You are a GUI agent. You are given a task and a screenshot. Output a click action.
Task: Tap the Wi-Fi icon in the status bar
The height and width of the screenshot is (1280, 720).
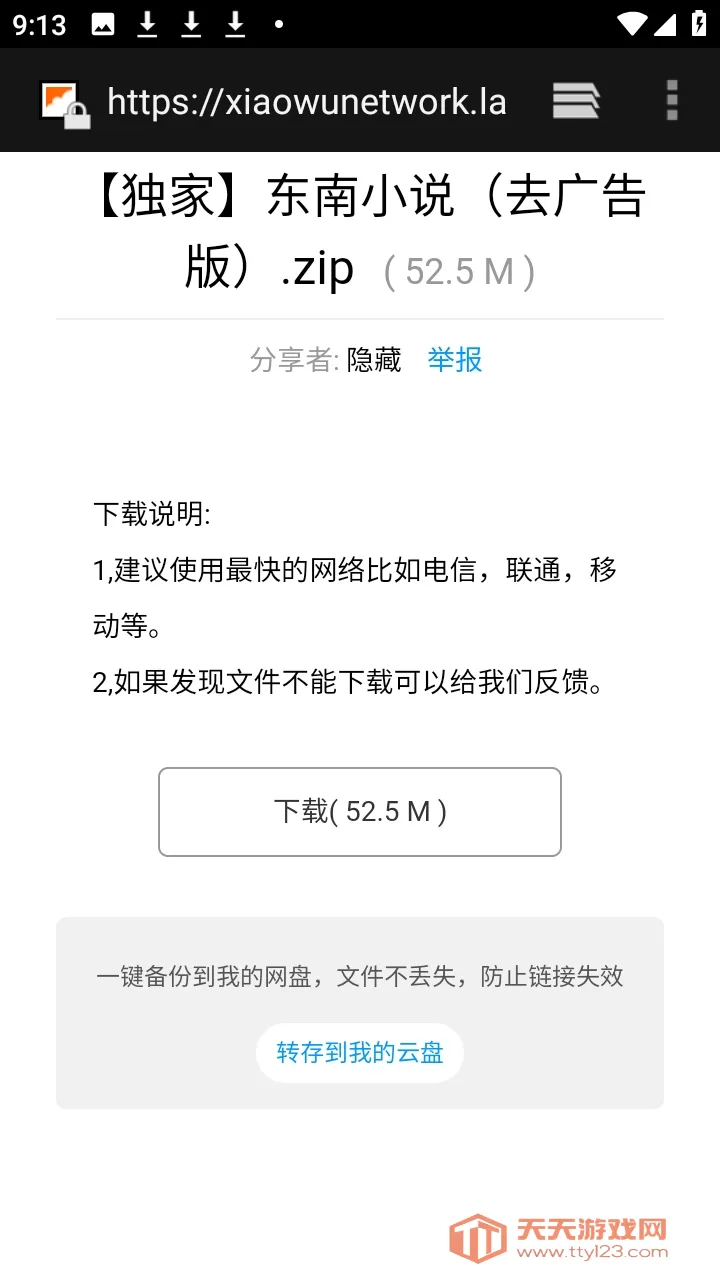click(631, 22)
